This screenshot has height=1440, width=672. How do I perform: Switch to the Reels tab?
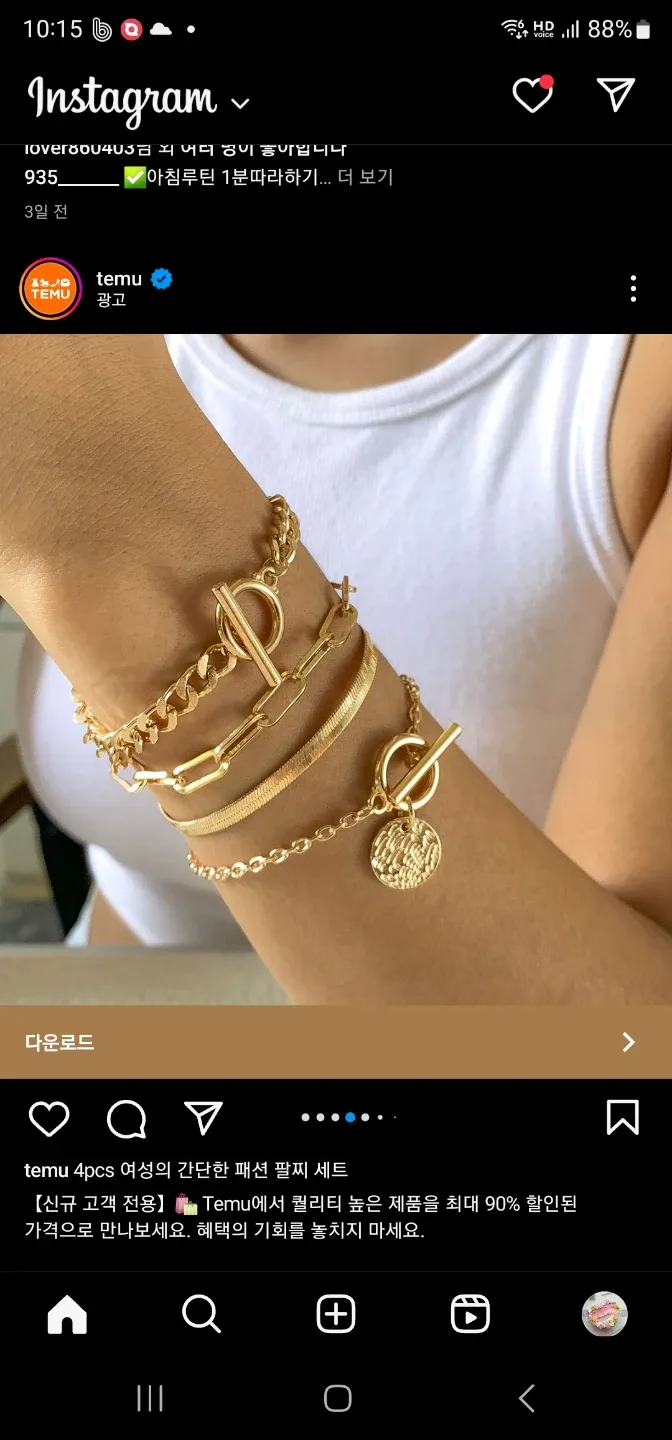point(470,1314)
